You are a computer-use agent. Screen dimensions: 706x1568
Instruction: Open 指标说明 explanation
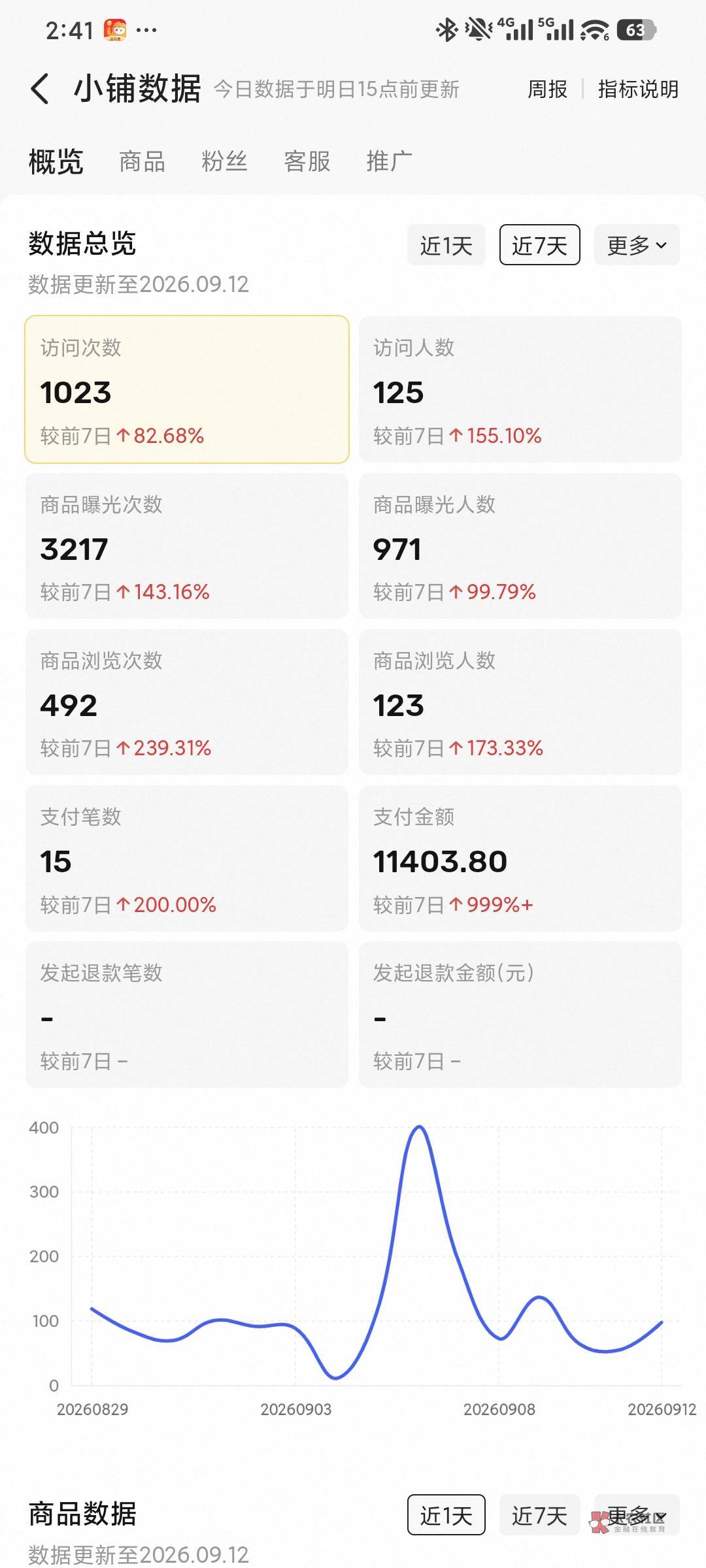[638, 89]
